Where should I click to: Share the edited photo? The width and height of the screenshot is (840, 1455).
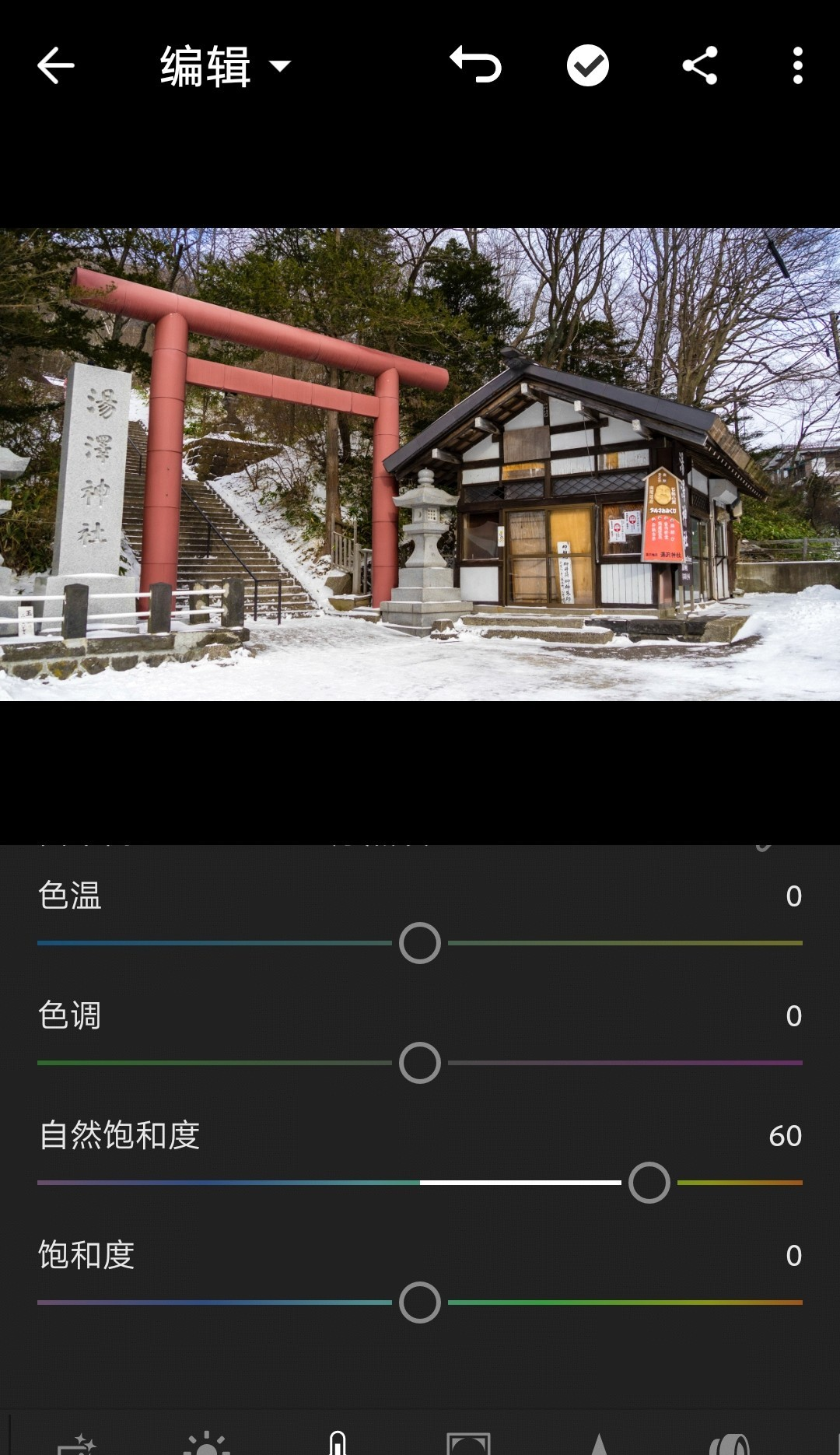(699, 65)
